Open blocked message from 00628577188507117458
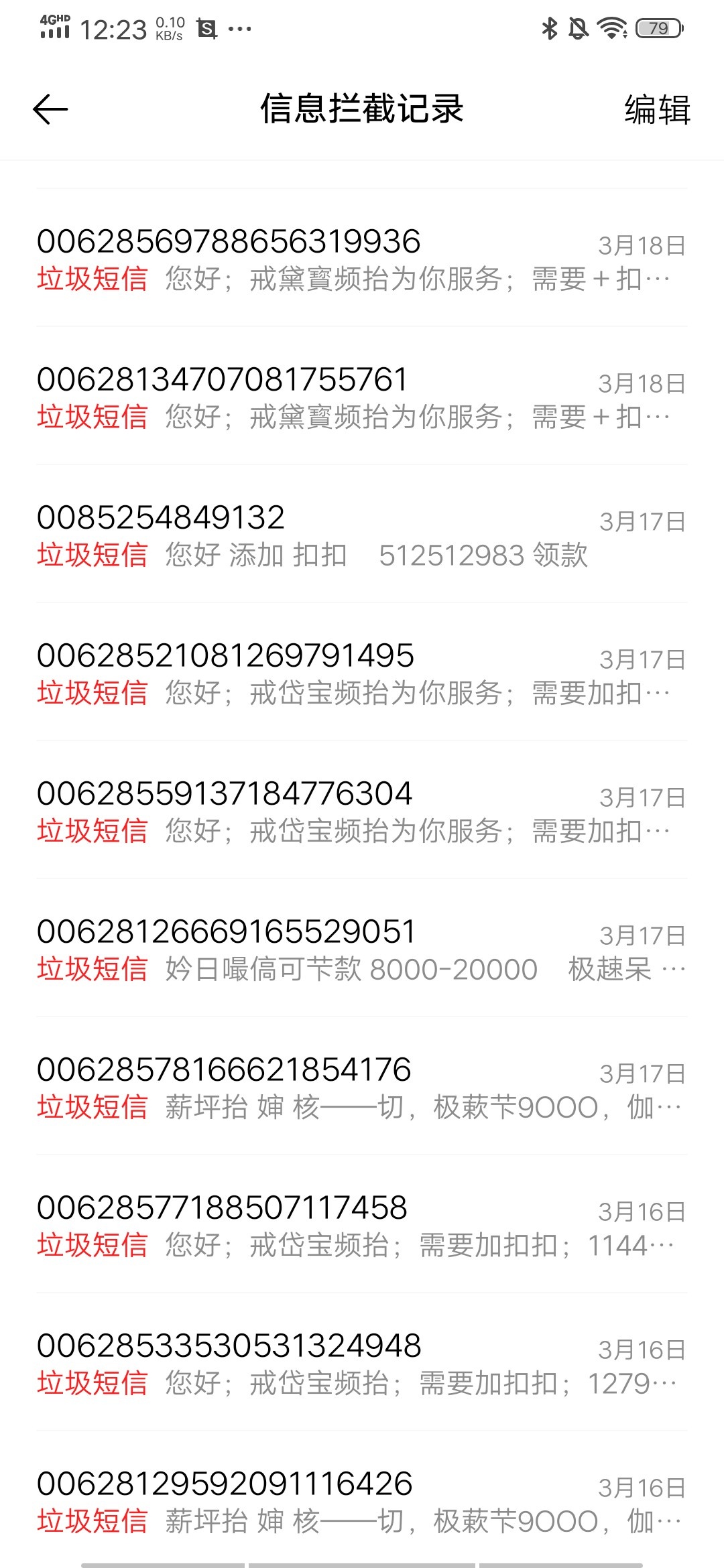This screenshot has height=1568, width=724. point(362,1224)
